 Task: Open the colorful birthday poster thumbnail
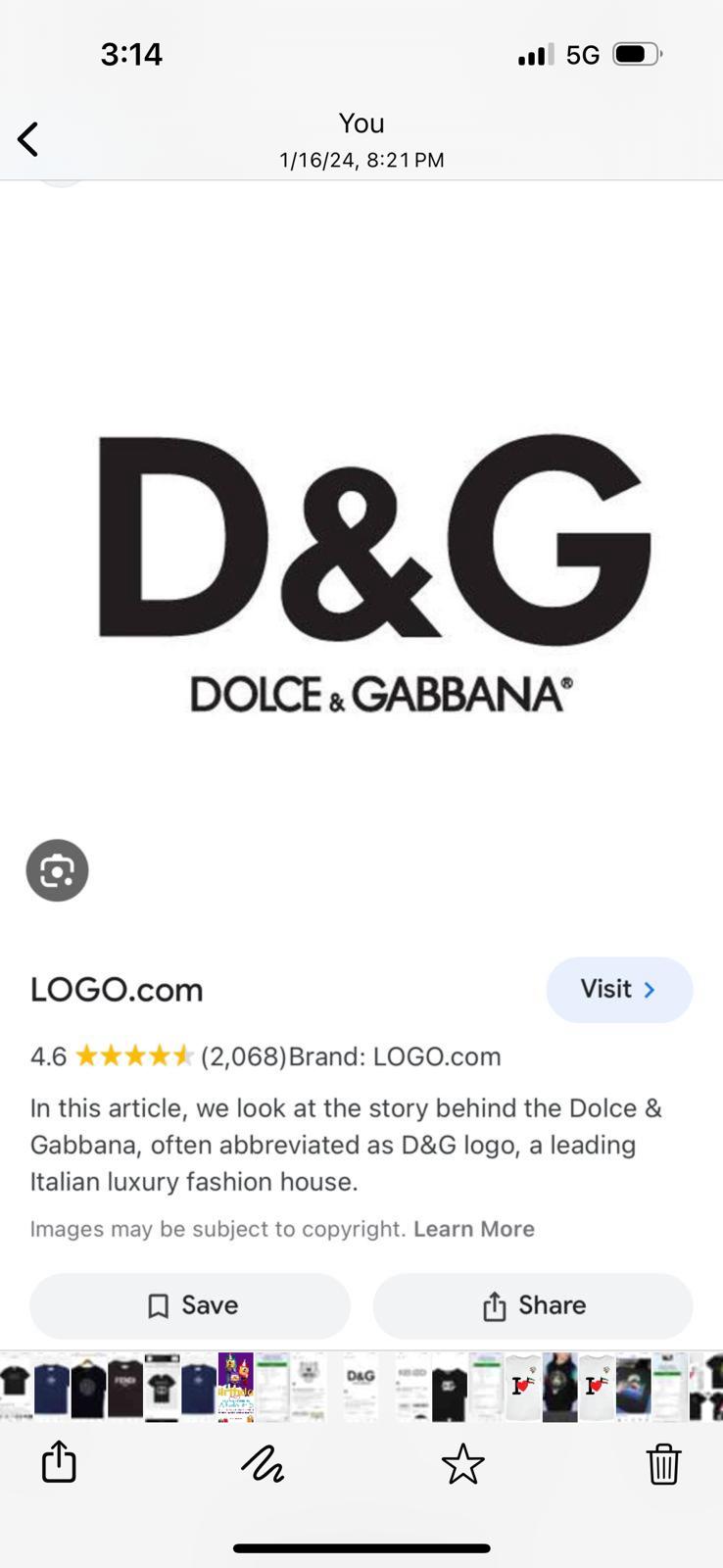[x=235, y=1387]
